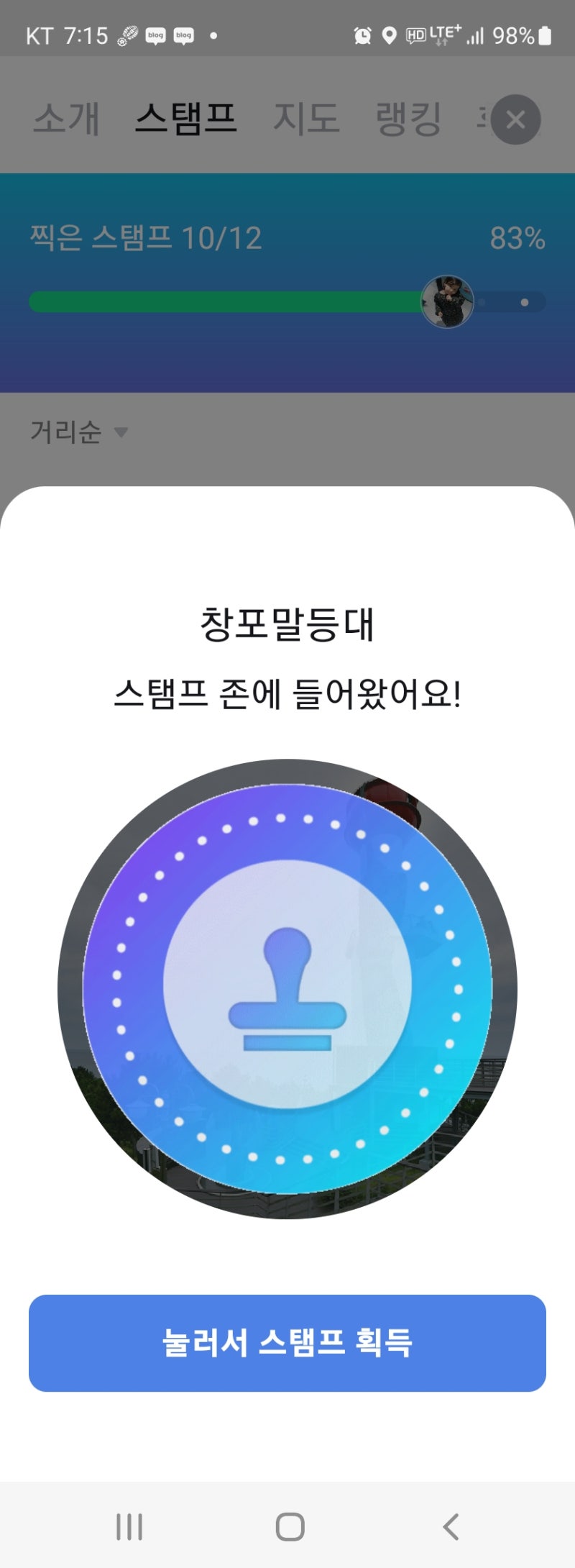Switch to the 소개 tab
Image resolution: width=575 pixels, height=1568 pixels.
point(66,119)
